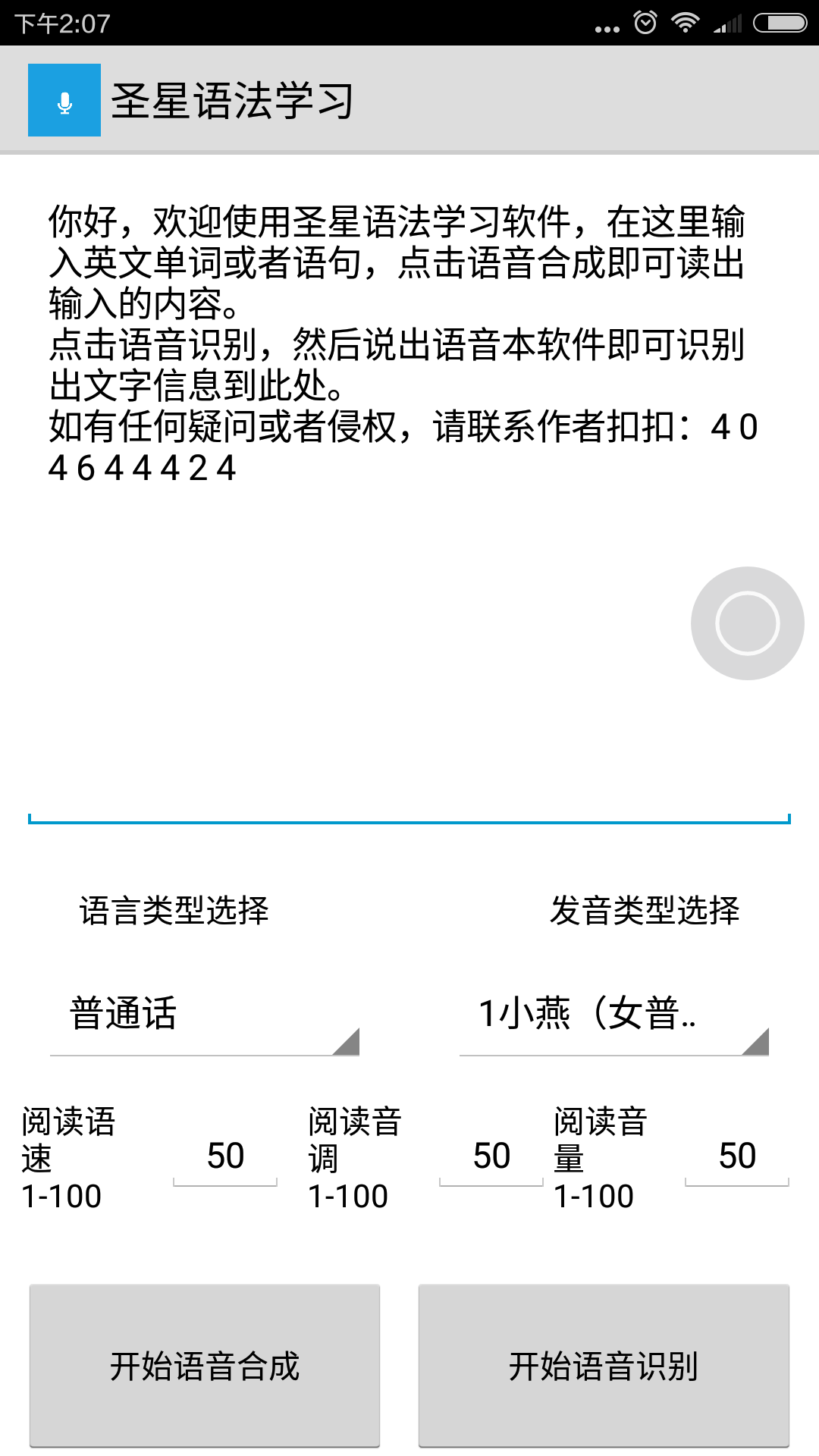Tap the 开始语音合成 button
819x1456 pixels.
[x=205, y=1366]
